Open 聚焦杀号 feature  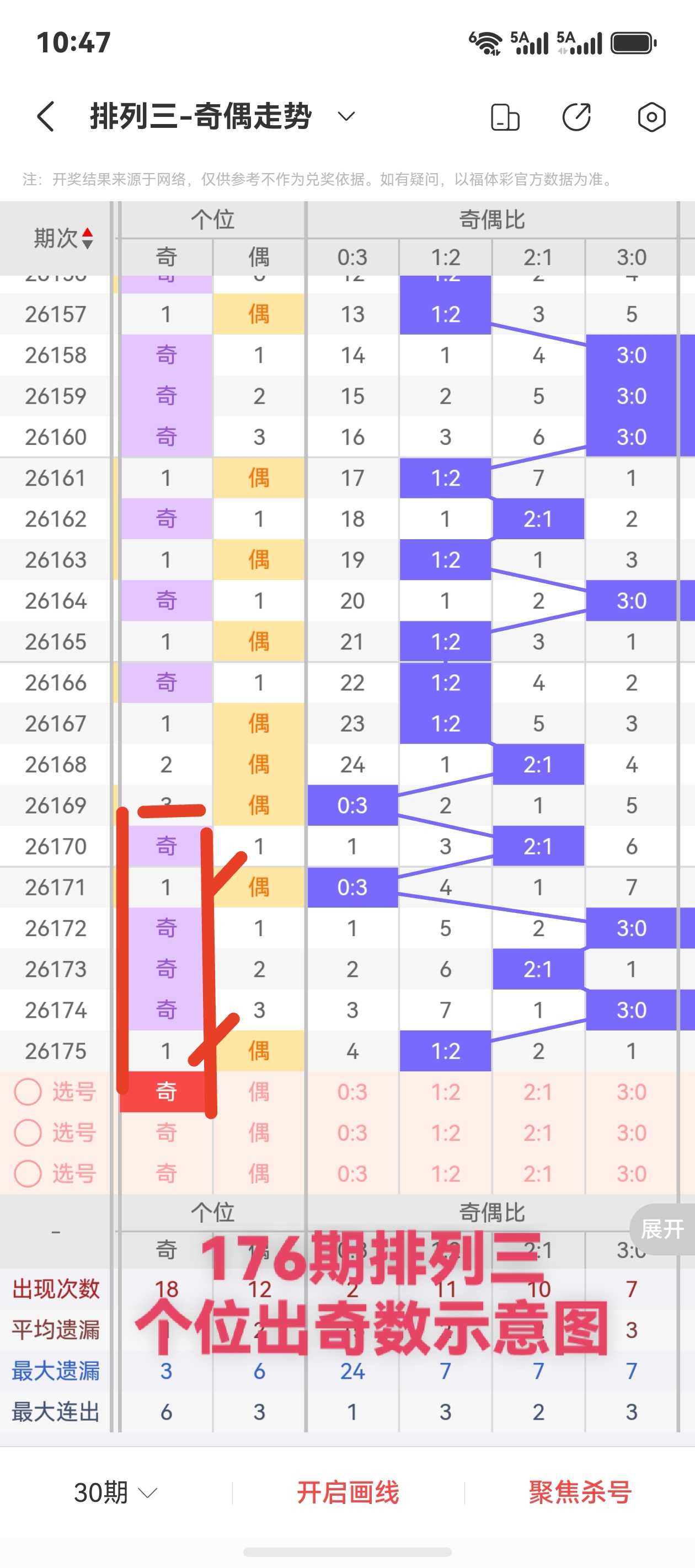tap(580, 1492)
